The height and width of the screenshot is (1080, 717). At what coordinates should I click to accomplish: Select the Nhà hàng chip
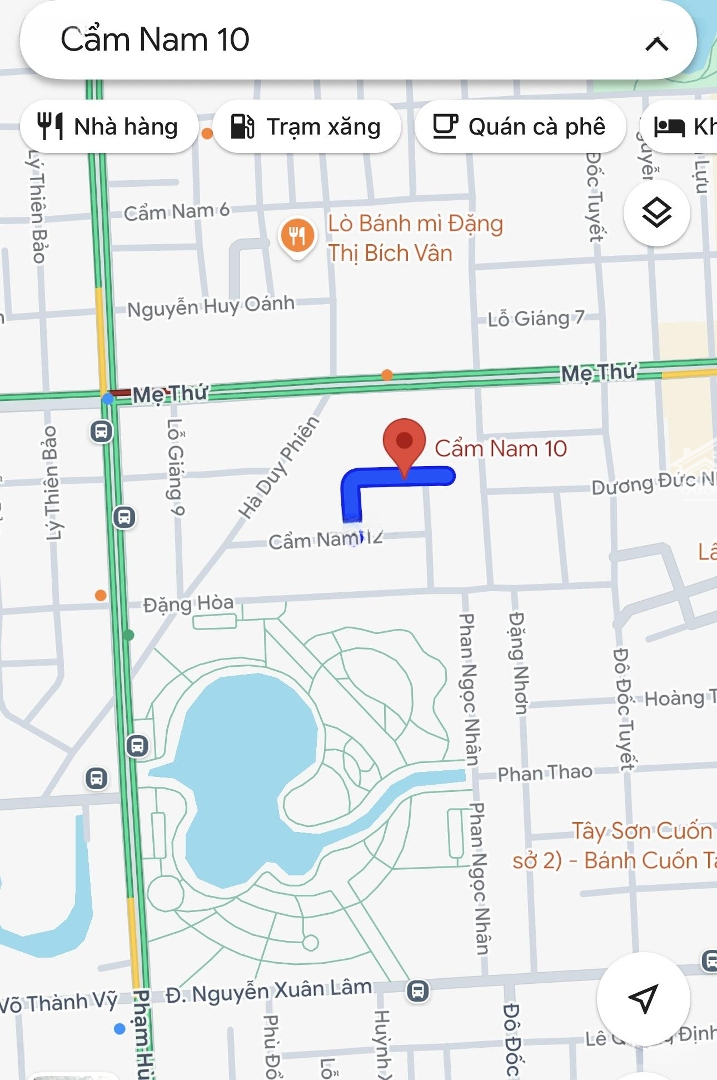point(108,127)
